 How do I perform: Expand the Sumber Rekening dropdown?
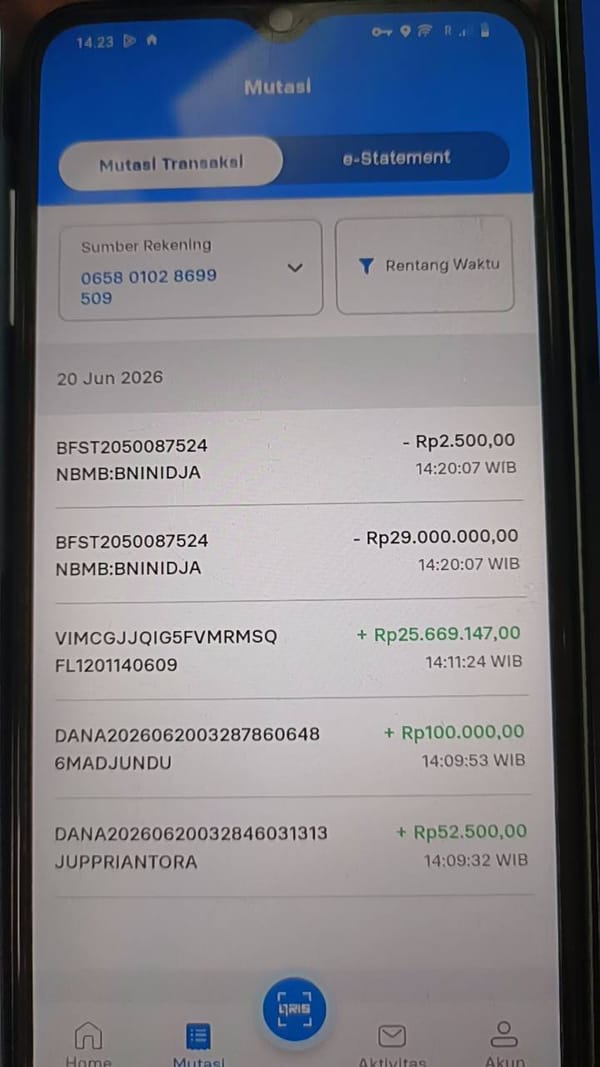[x=190, y=270]
